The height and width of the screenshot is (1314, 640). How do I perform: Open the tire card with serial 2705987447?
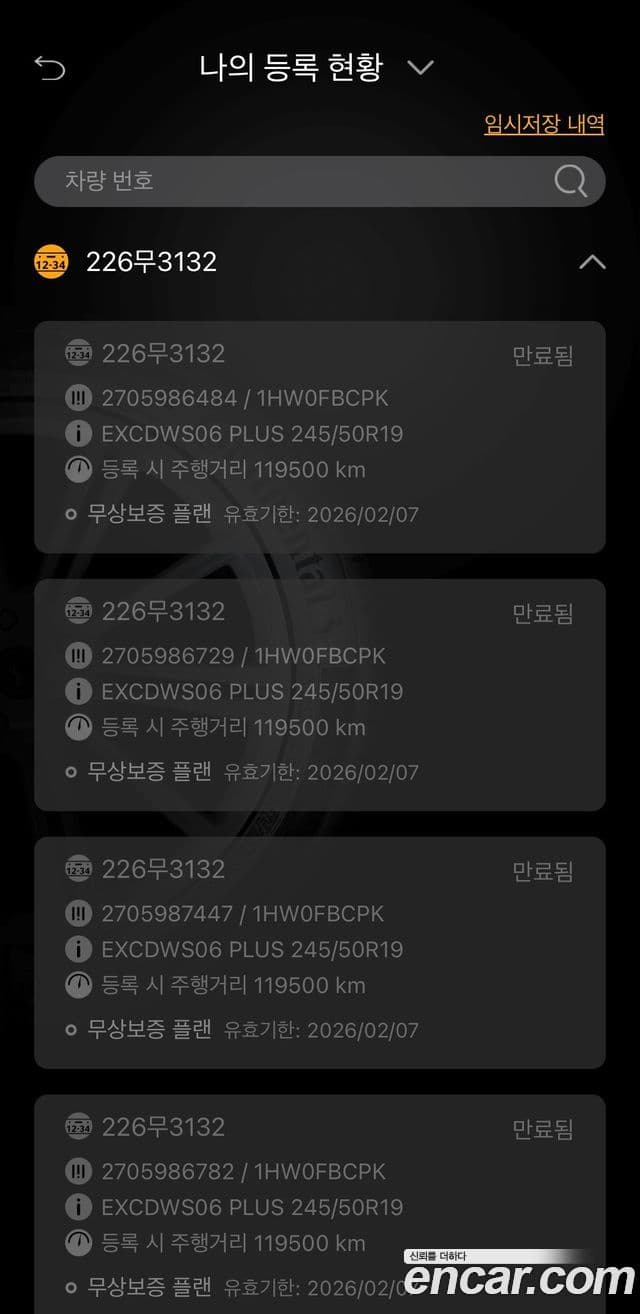tap(320, 952)
